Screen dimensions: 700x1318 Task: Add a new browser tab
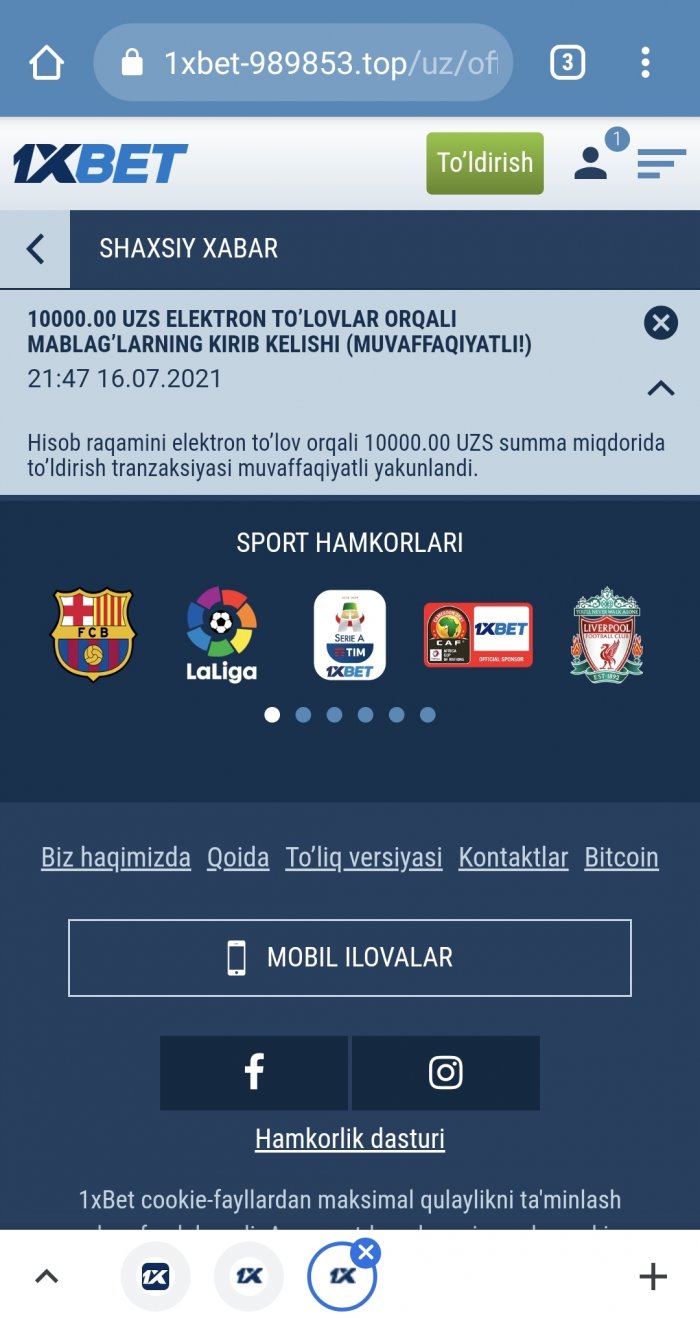point(652,1276)
